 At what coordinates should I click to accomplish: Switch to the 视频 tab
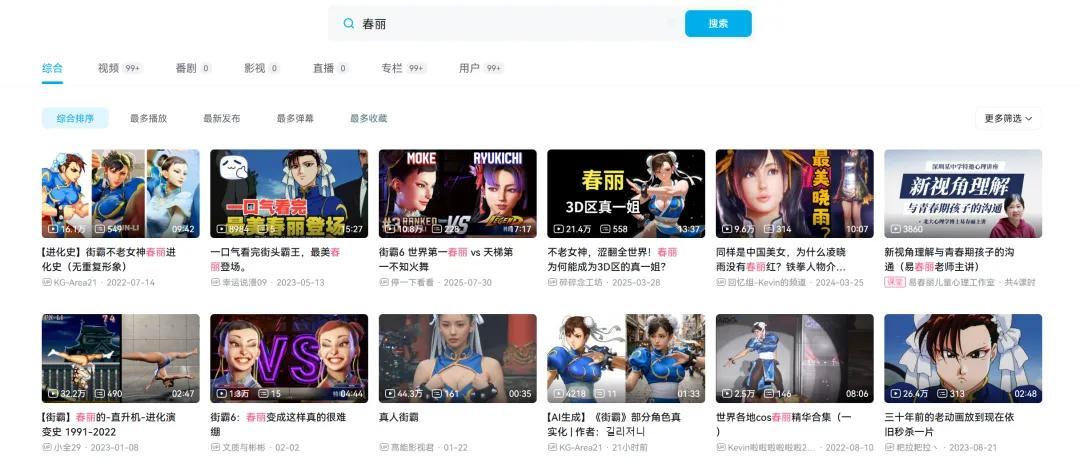[x=109, y=68]
